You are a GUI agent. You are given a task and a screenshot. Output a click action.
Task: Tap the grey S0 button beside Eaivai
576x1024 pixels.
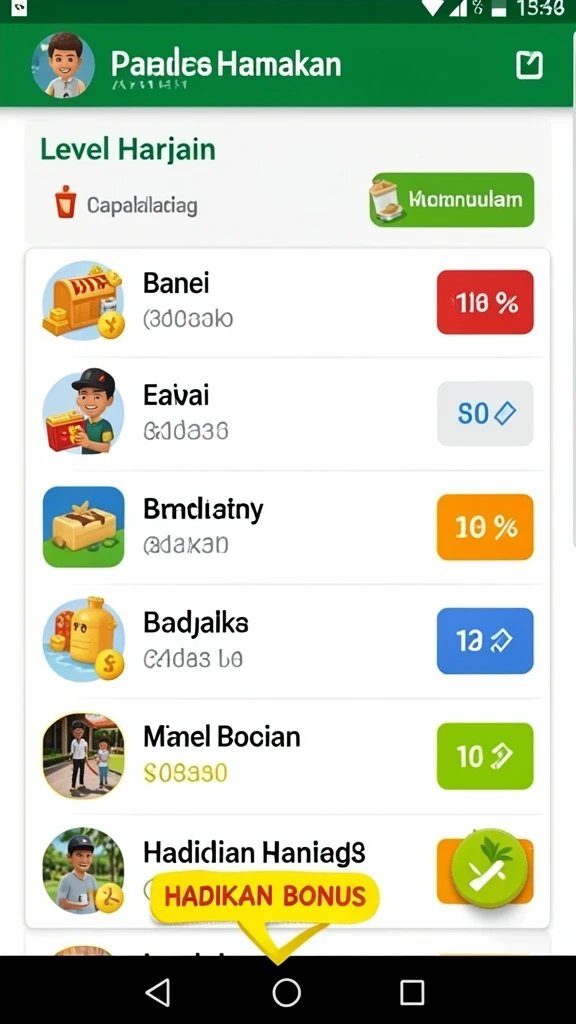(485, 413)
